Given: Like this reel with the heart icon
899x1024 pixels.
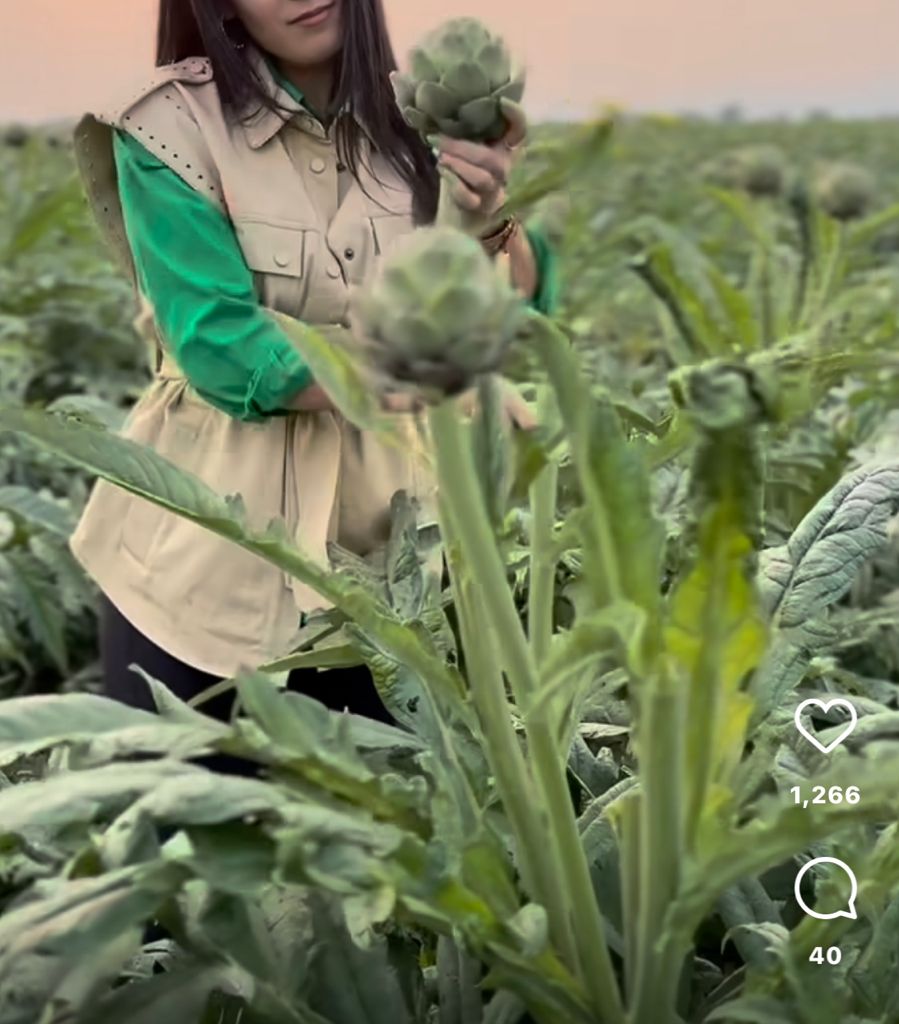Looking at the screenshot, I should [825, 725].
